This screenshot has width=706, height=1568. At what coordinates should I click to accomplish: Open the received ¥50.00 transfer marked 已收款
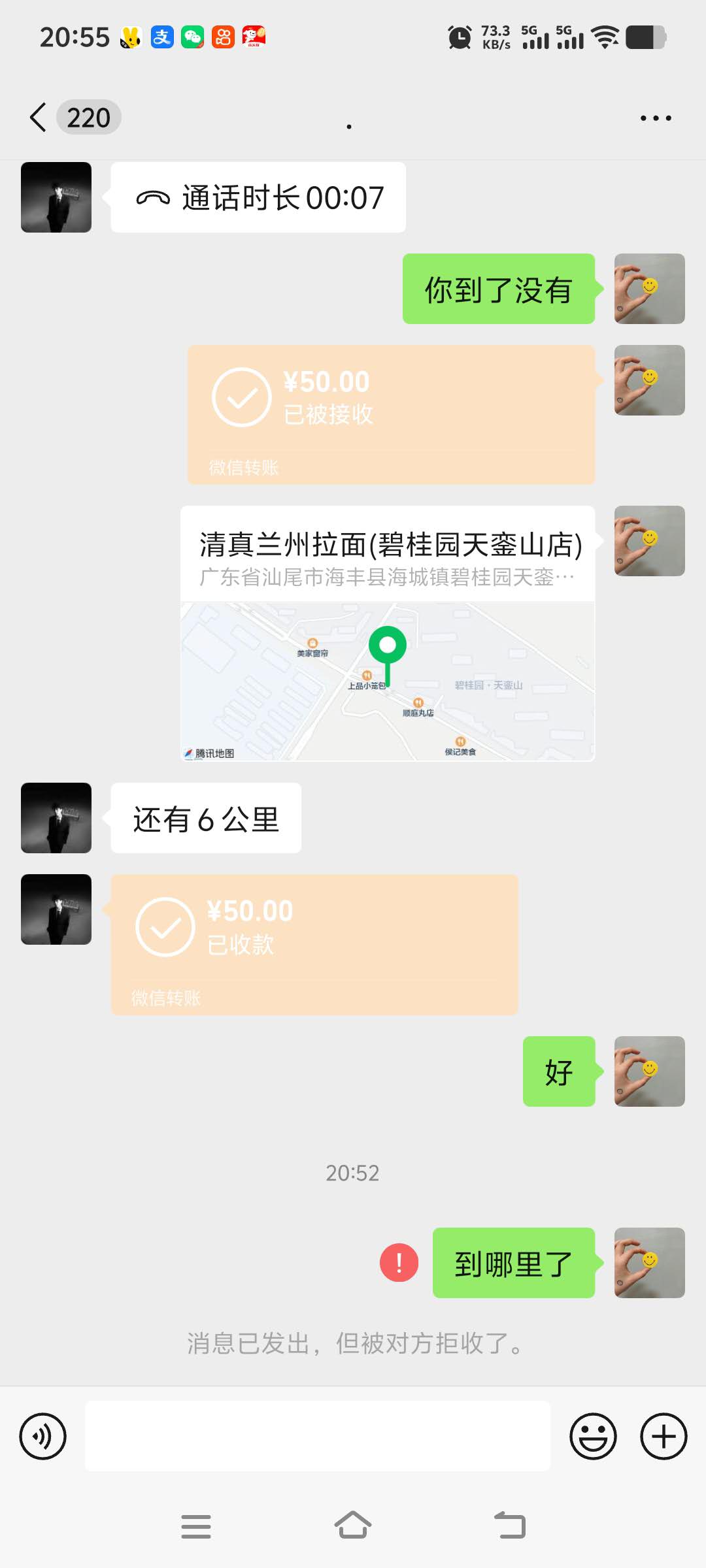pos(314,945)
